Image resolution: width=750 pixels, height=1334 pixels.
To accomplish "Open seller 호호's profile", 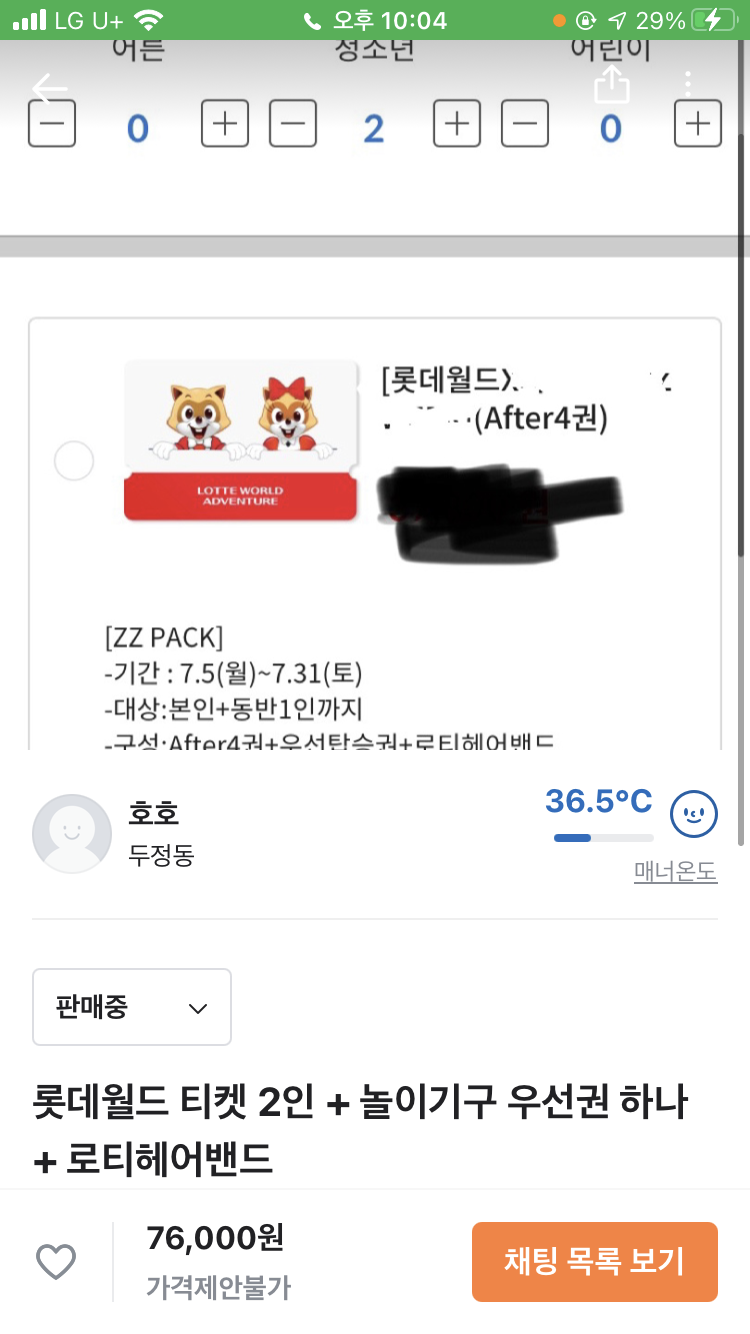I will click(x=72, y=834).
